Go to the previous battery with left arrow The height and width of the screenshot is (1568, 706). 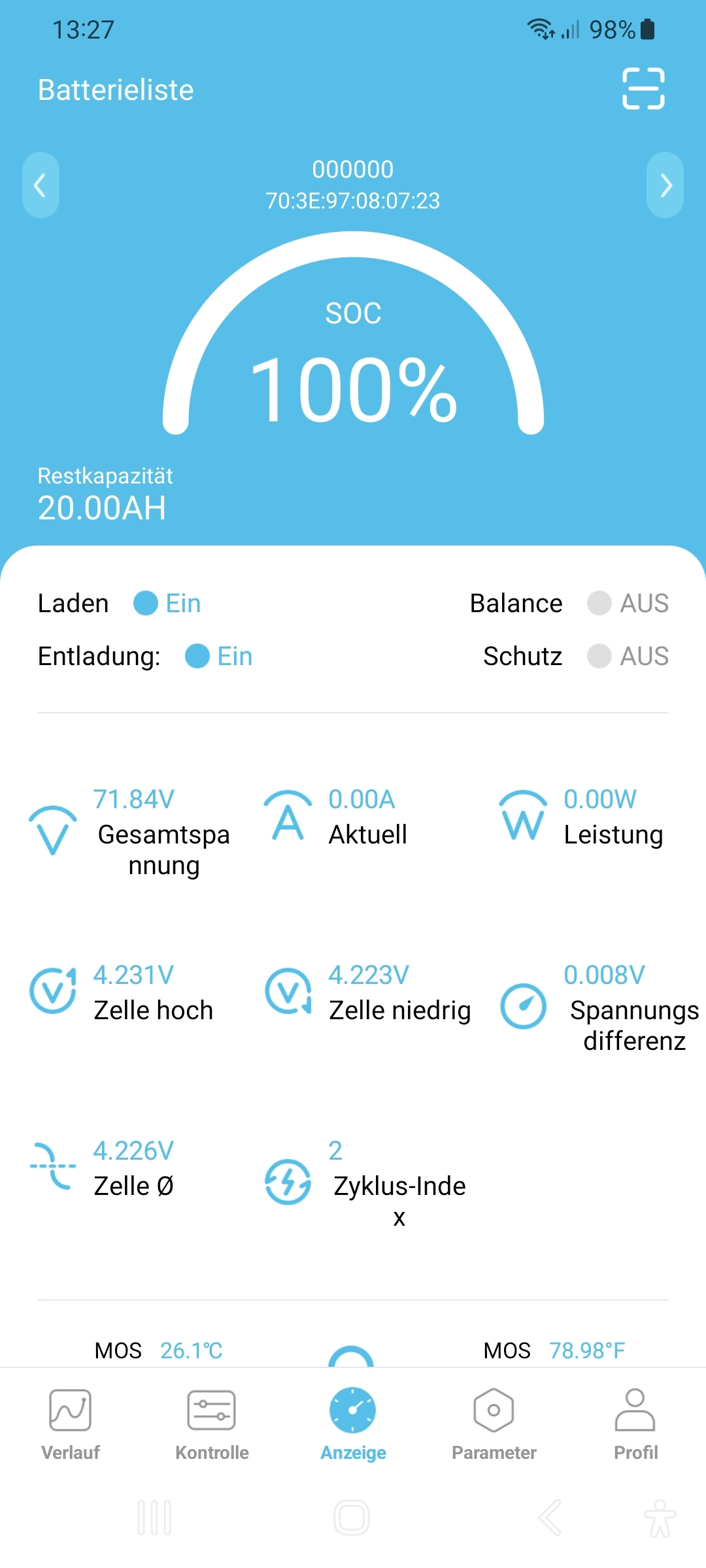click(41, 185)
